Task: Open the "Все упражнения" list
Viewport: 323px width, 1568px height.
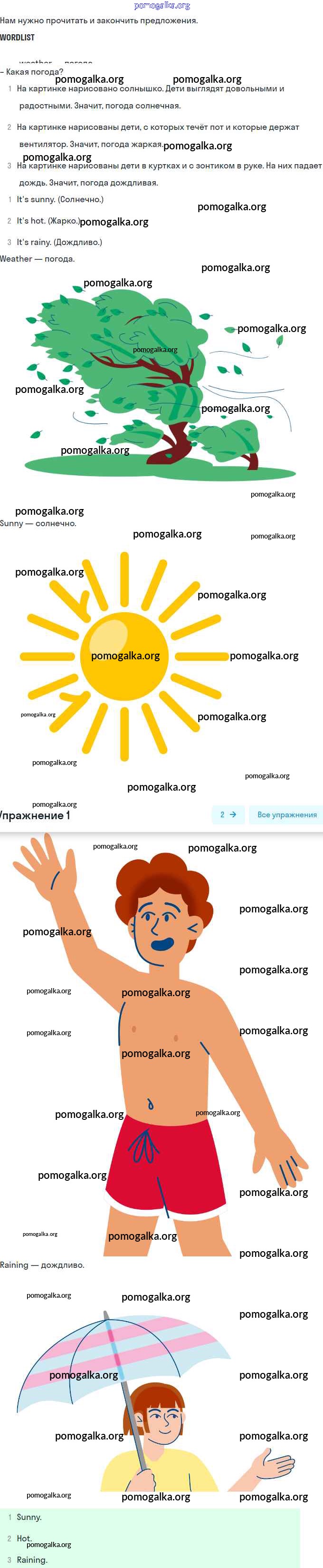Action: point(286,814)
